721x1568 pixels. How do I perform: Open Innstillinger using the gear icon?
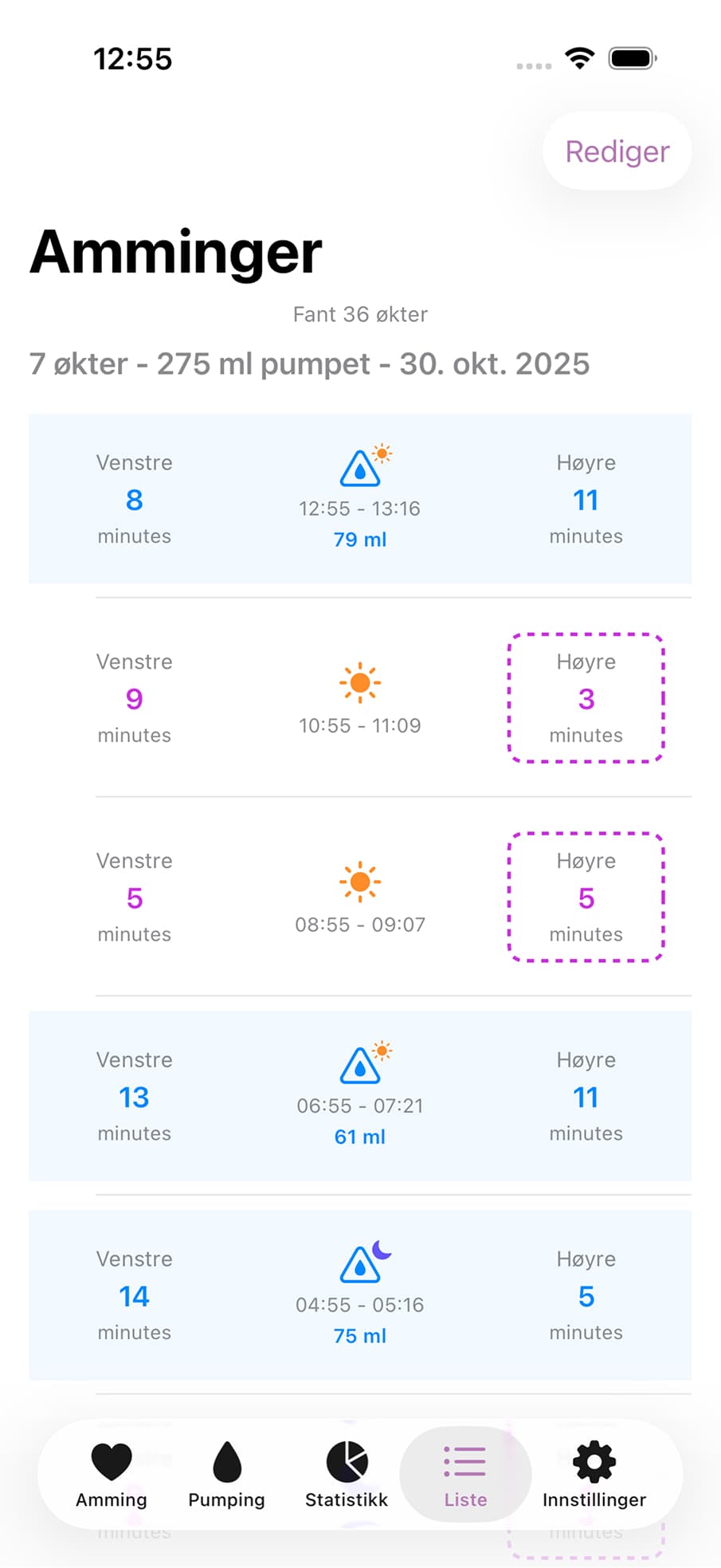tap(594, 1462)
